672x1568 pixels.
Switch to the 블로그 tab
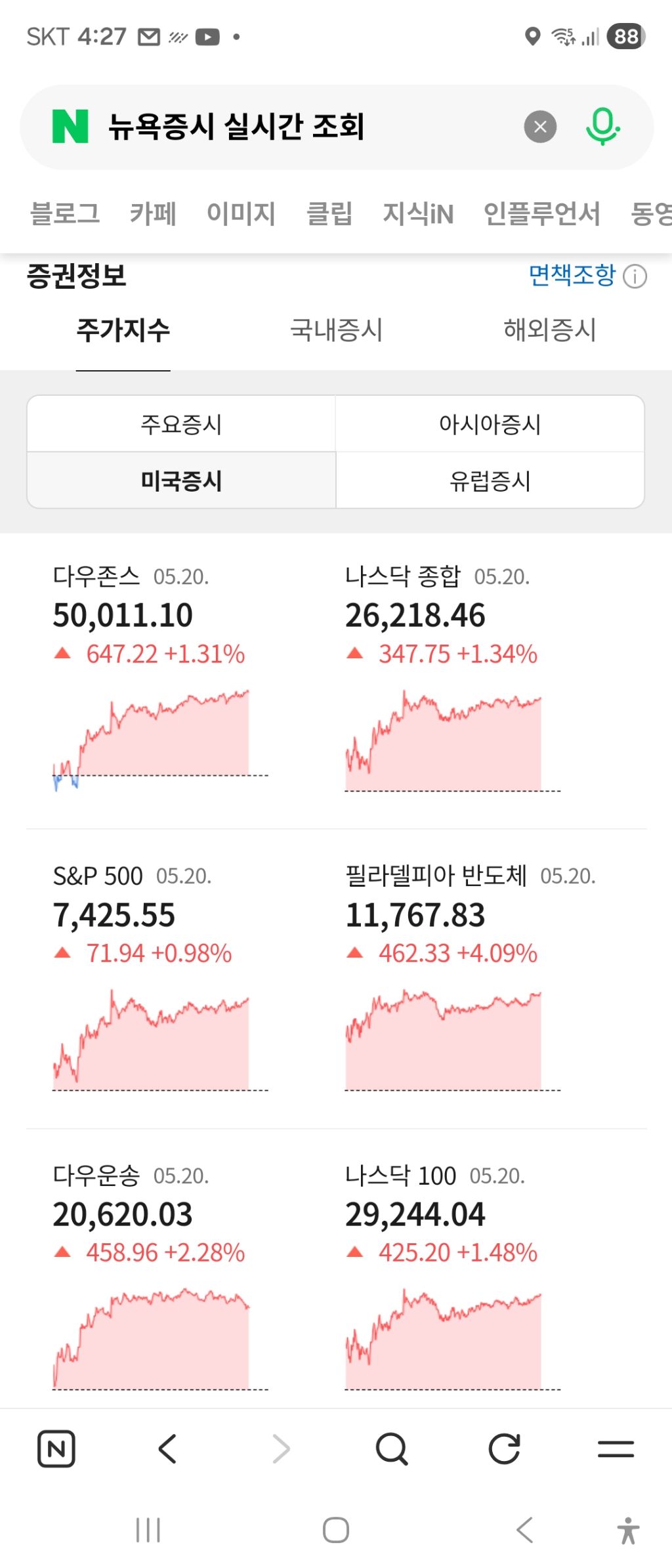pos(65,213)
